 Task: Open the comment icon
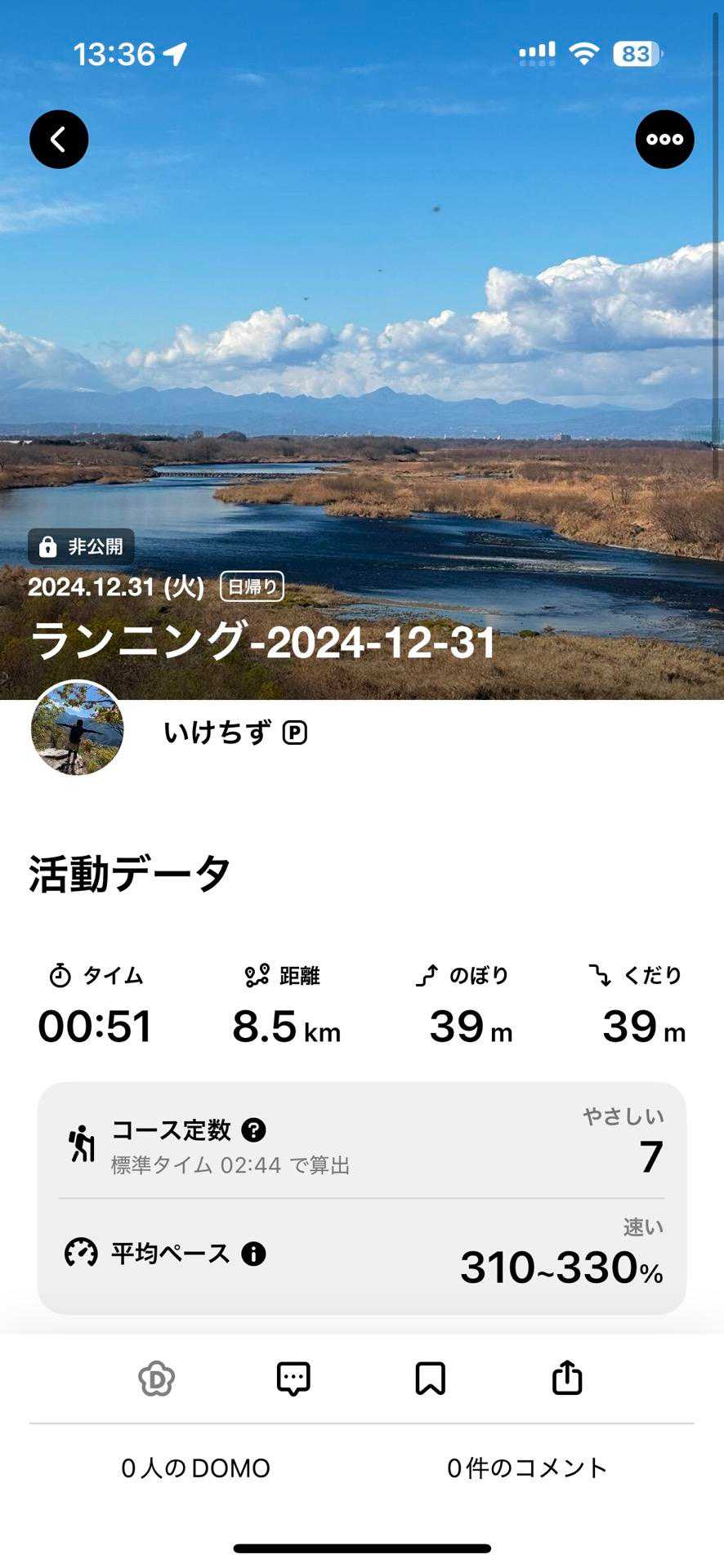point(293,1379)
